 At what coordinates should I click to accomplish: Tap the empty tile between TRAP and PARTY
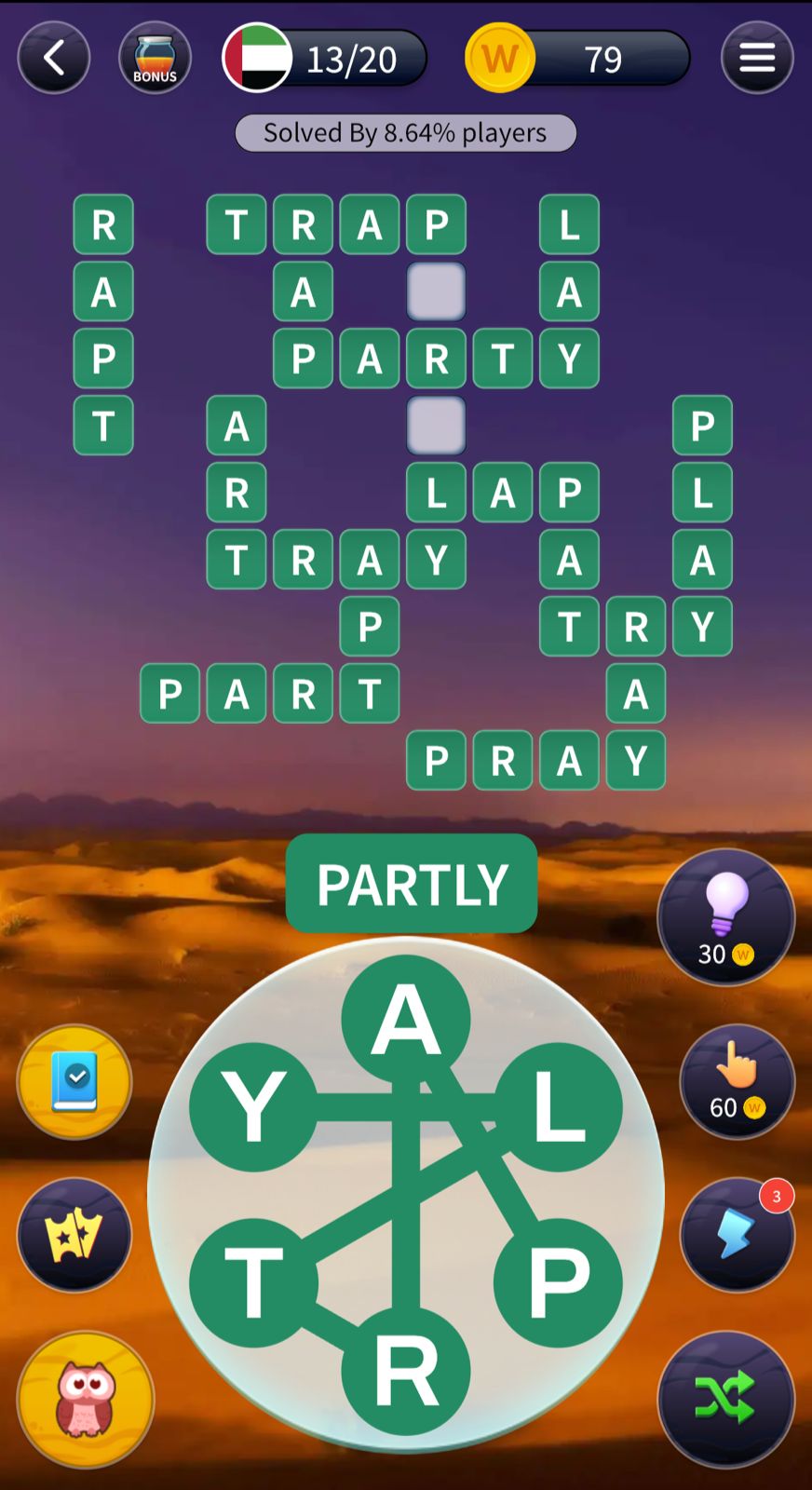(x=436, y=291)
